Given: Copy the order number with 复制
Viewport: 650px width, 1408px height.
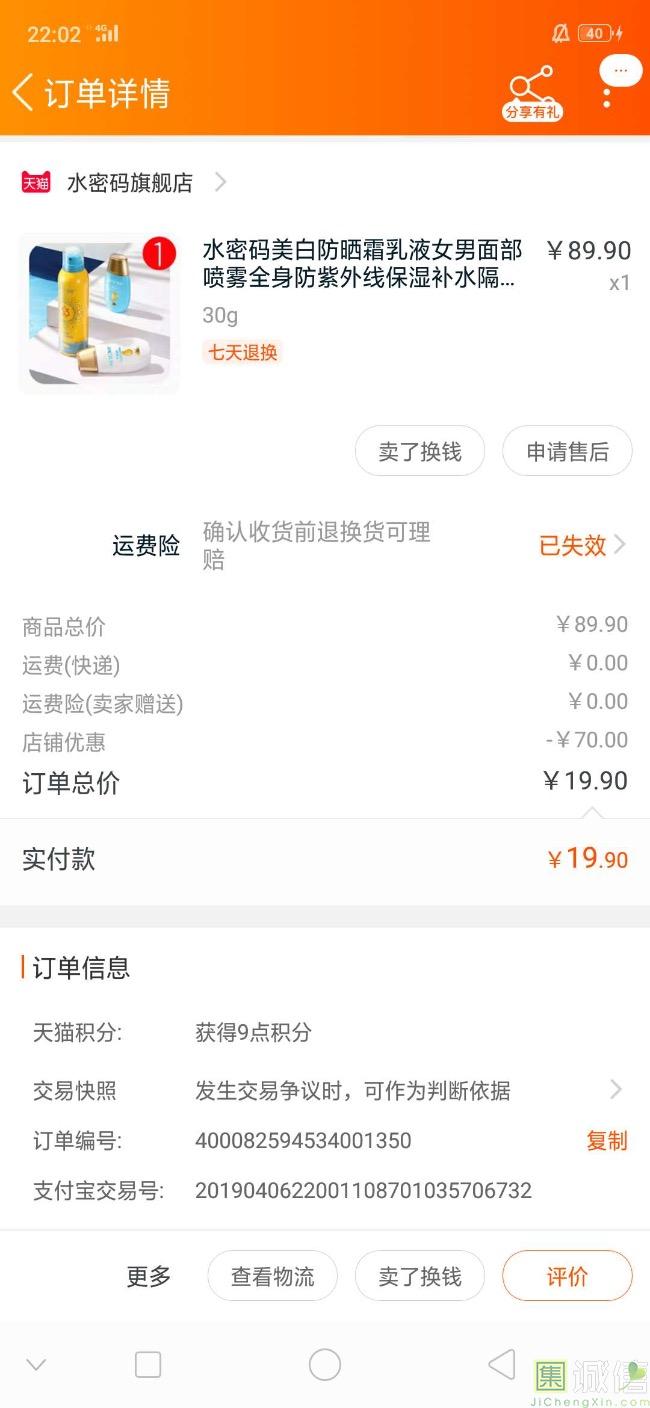Looking at the screenshot, I should [x=606, y=1140].
